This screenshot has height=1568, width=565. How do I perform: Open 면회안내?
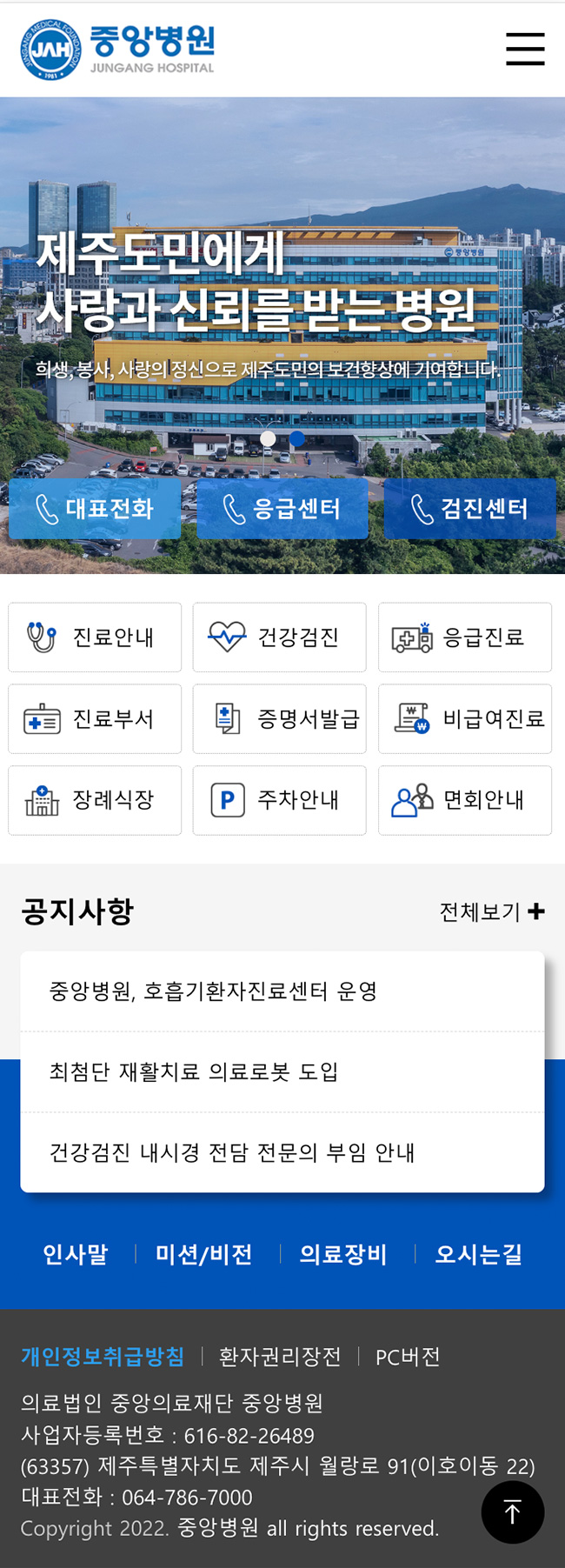(464, 800)
